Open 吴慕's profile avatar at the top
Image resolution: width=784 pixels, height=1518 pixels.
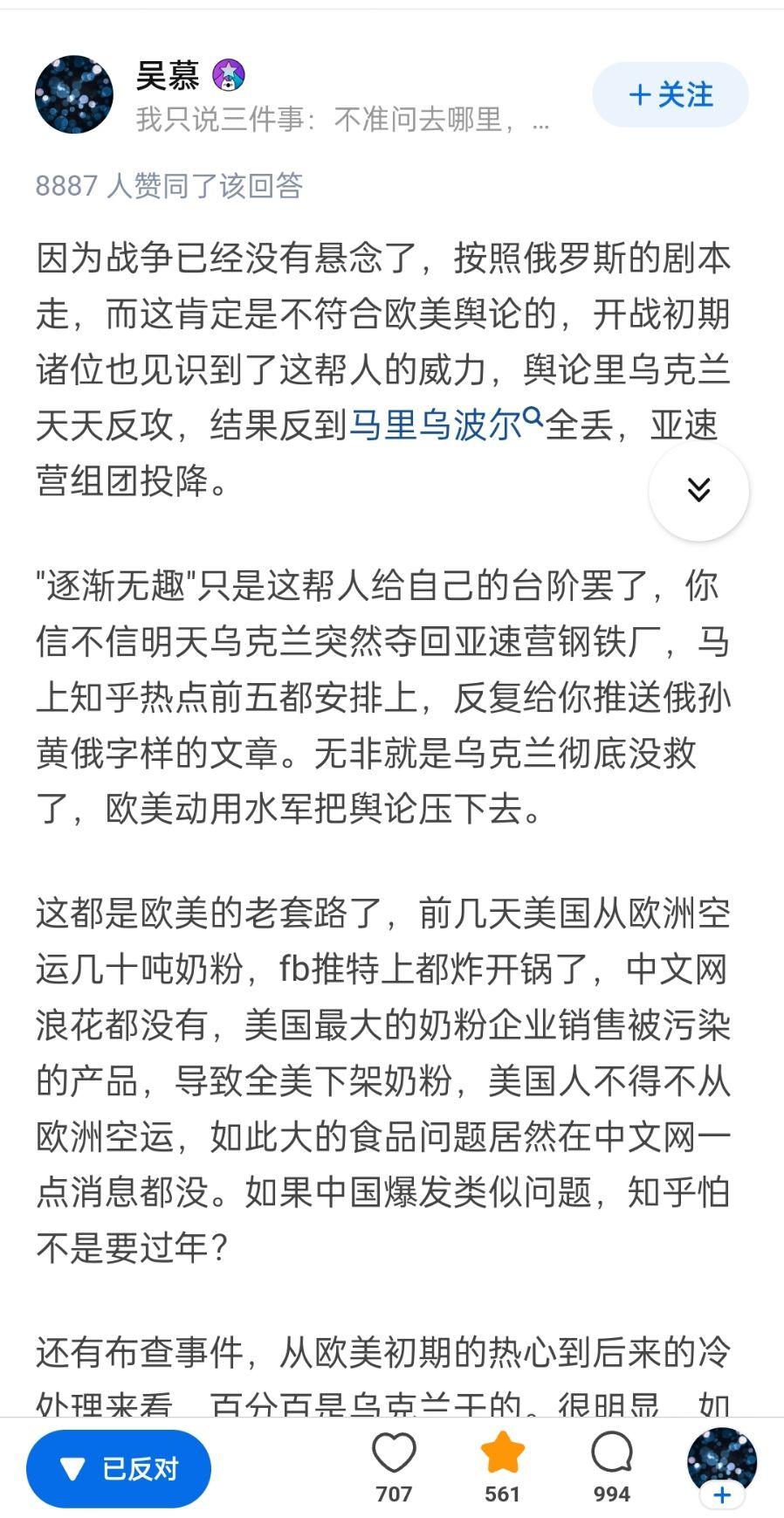(x=74, y=94)
